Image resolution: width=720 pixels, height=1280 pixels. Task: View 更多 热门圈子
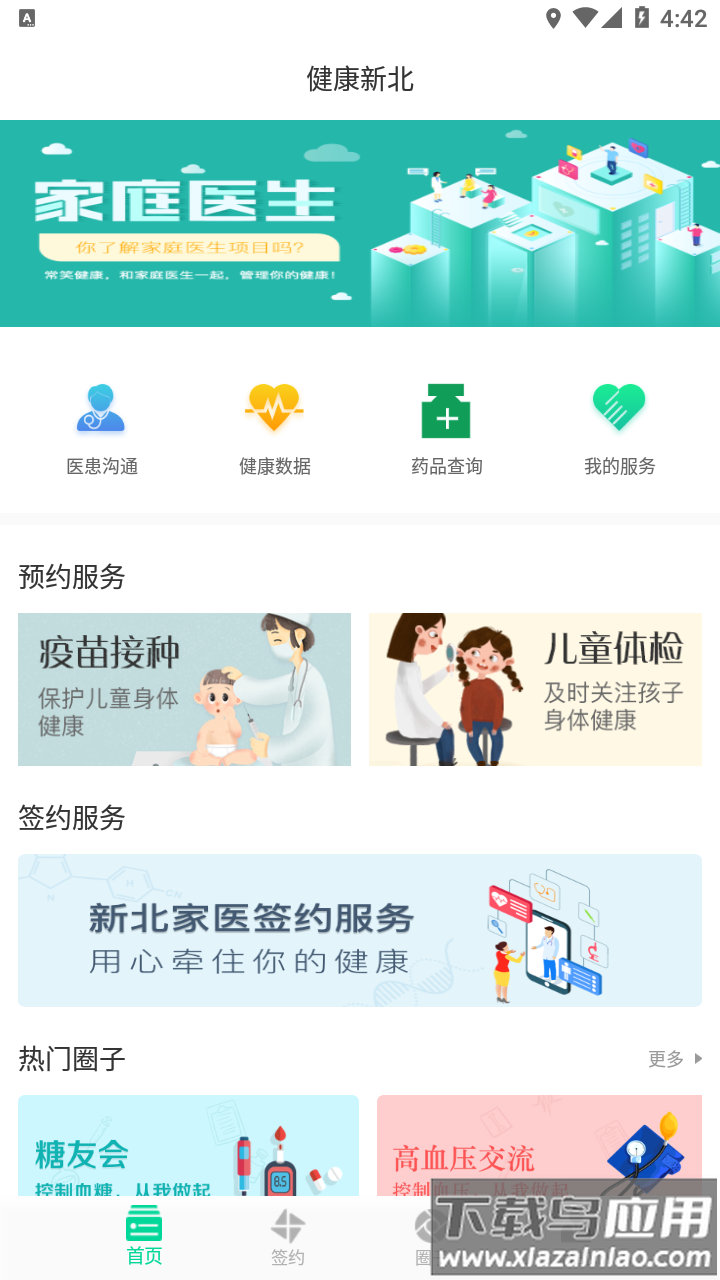click(675, 1058)
